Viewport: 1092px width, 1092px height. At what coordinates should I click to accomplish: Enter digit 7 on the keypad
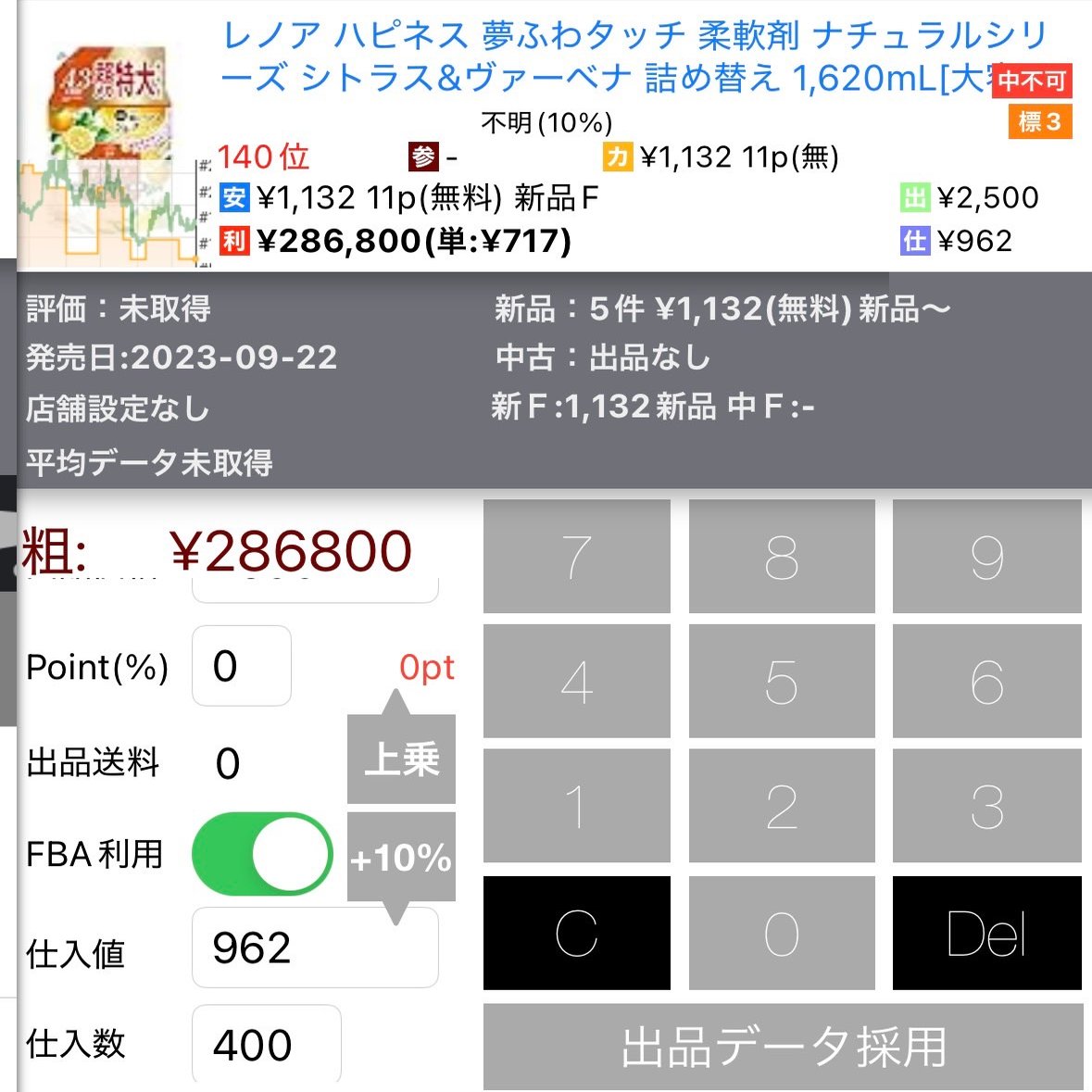576,556
